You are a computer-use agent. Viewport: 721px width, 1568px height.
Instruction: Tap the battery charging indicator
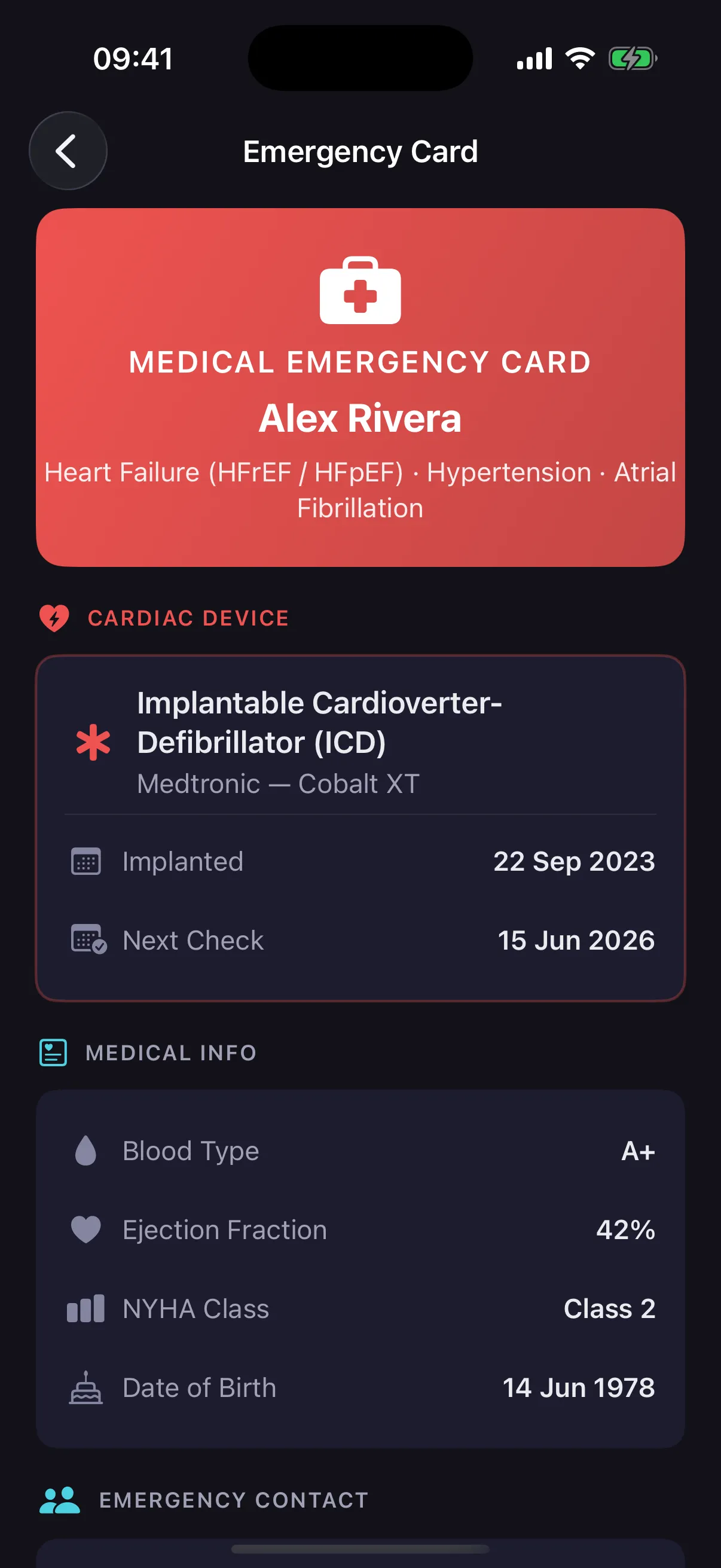click(632, 58)
